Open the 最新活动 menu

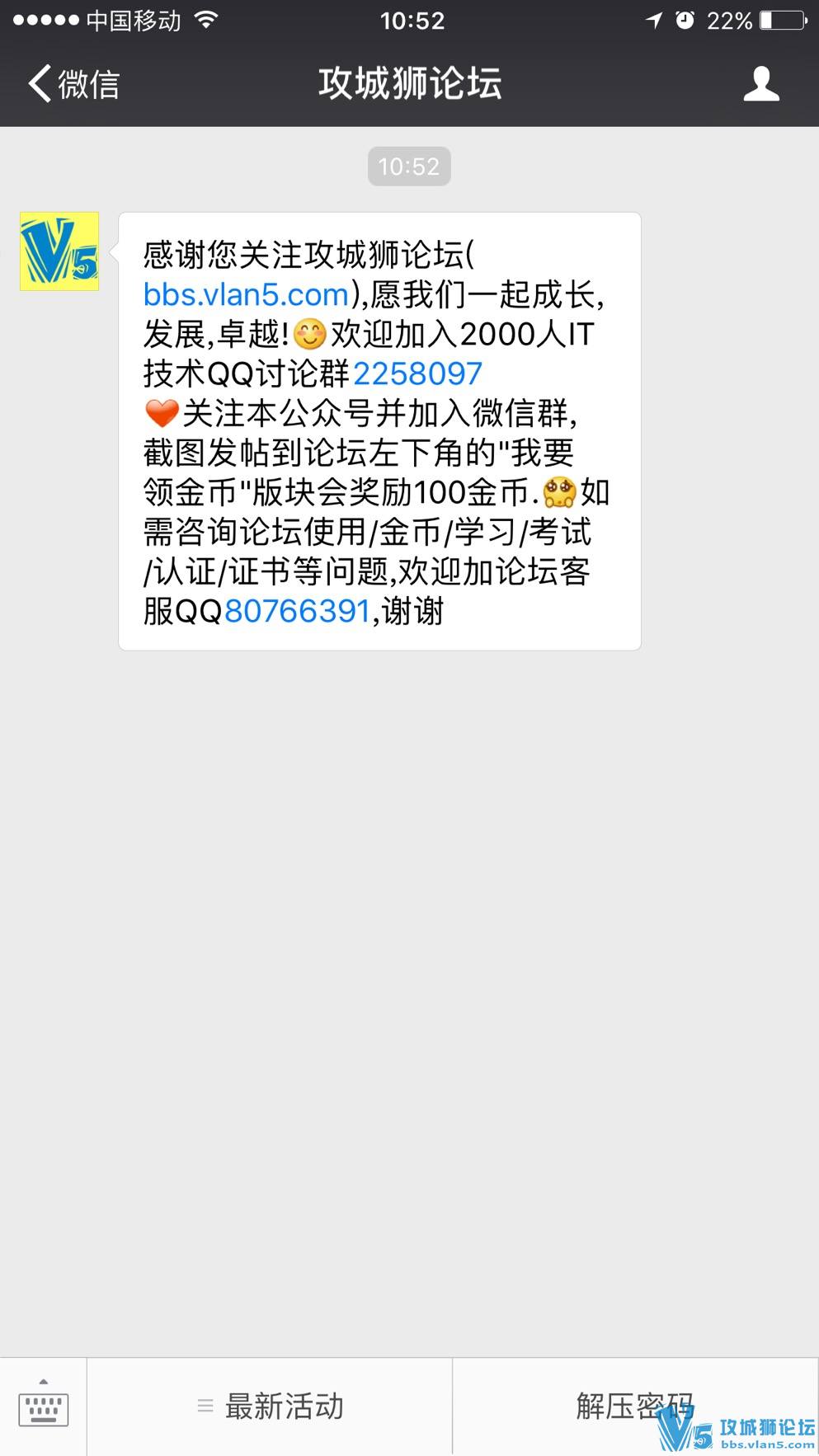[271, 1407]
